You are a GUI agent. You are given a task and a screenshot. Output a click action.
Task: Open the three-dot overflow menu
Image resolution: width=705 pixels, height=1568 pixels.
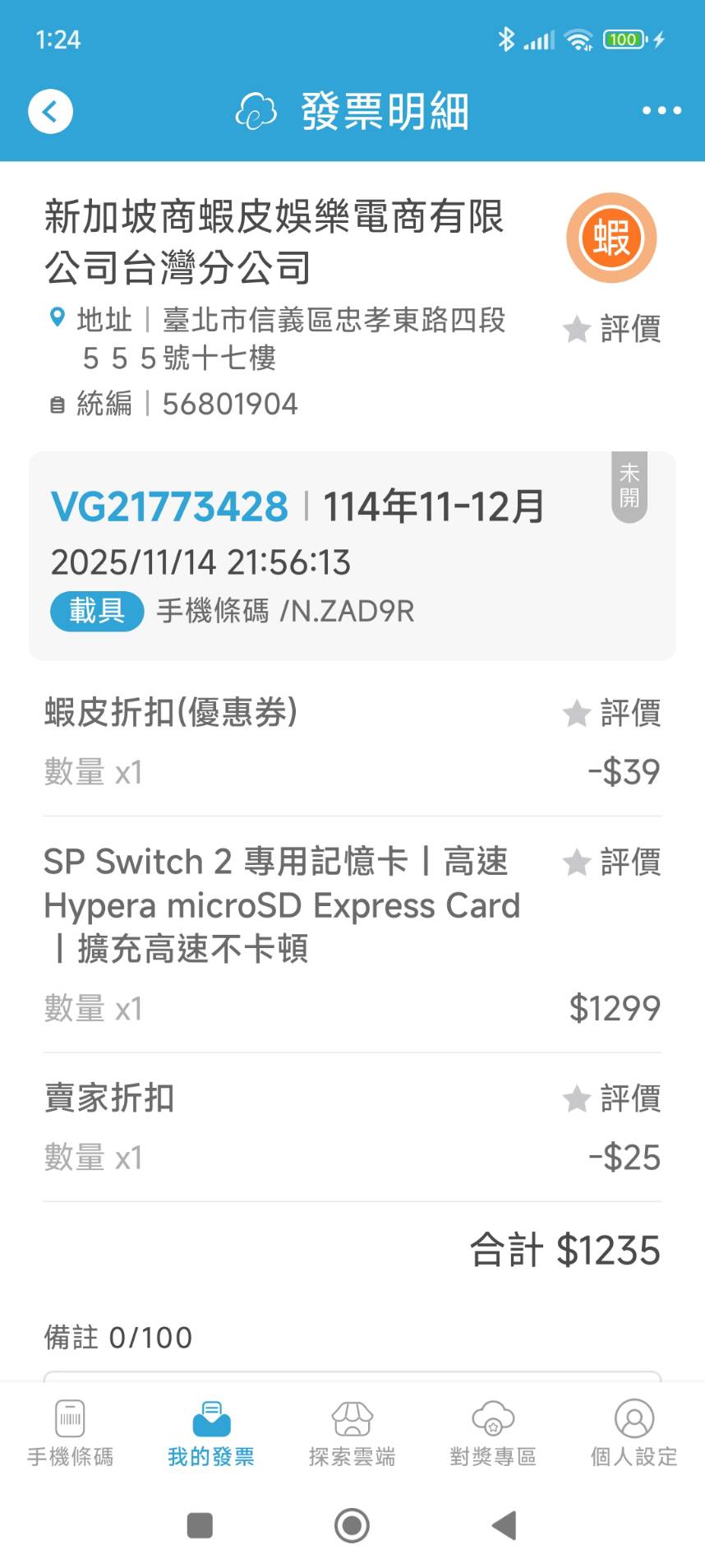click(661, 110)
